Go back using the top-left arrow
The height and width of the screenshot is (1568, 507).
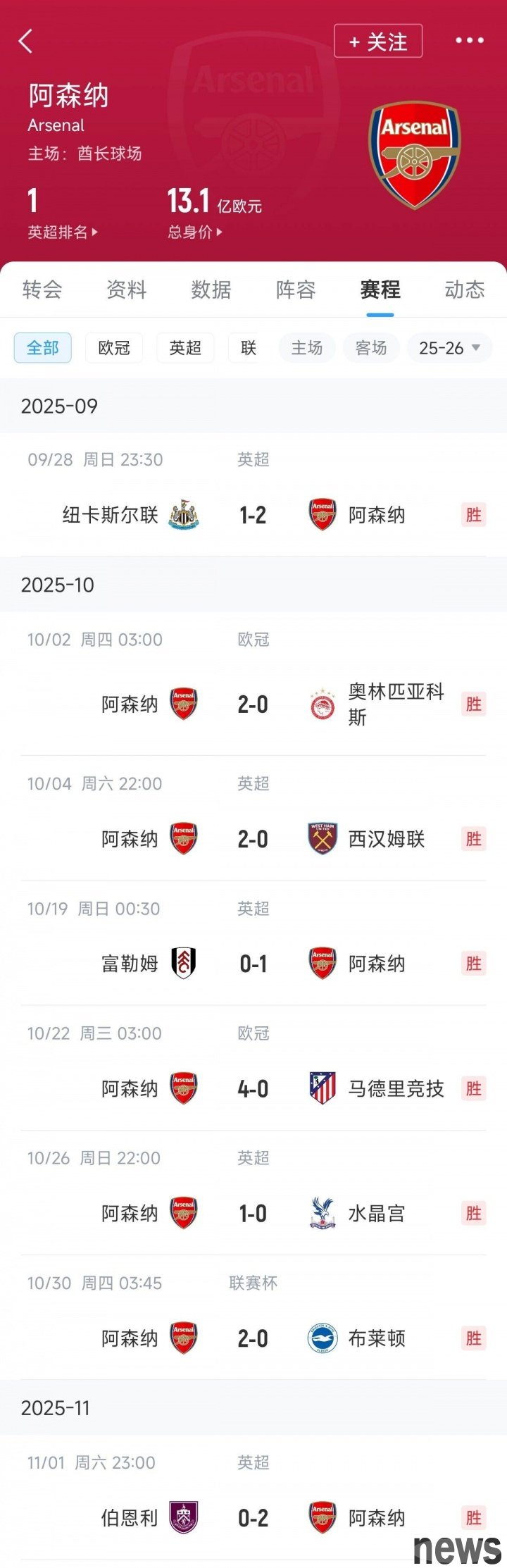[26, 42]
